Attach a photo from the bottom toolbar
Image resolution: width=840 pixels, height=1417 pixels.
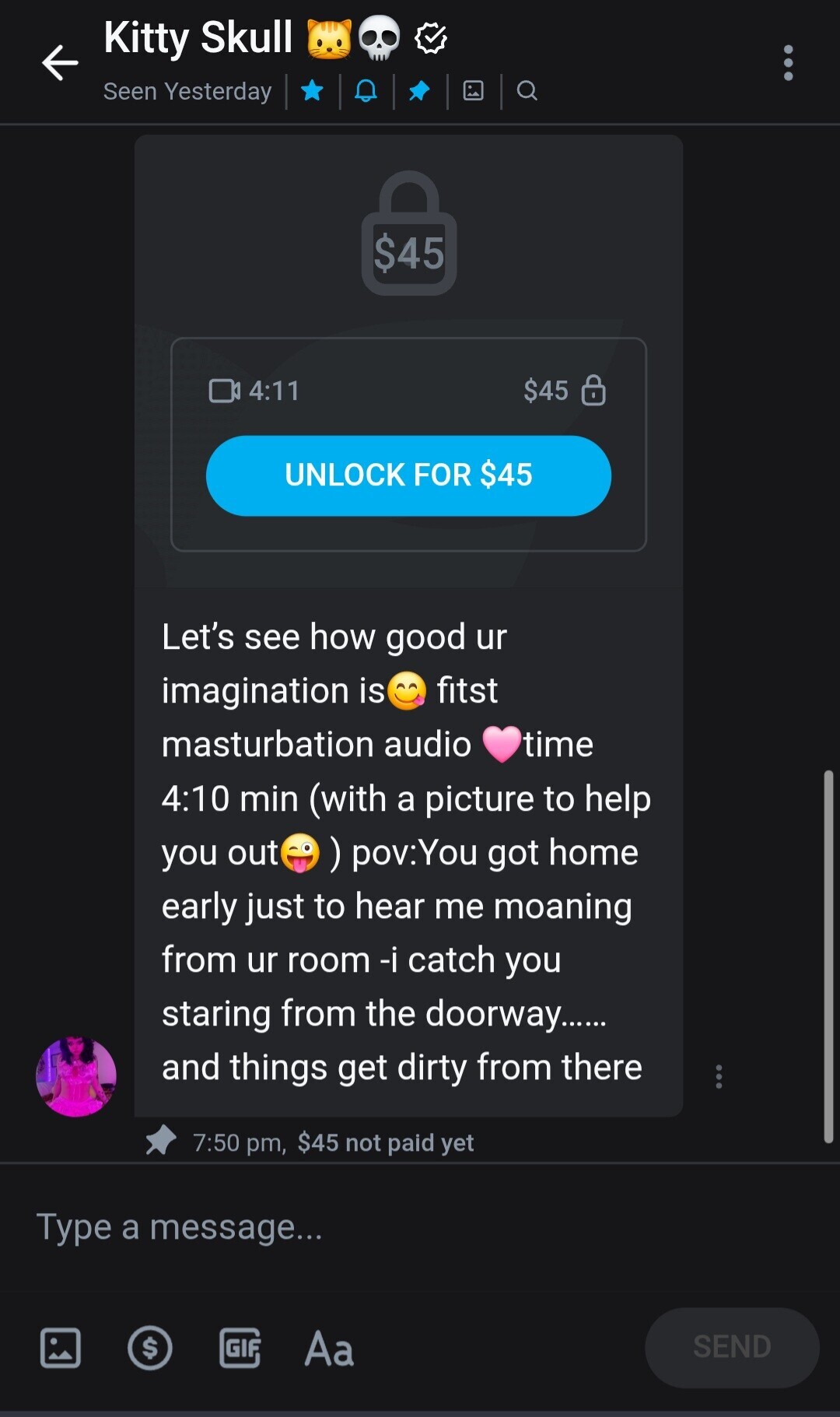point(61,1348)
